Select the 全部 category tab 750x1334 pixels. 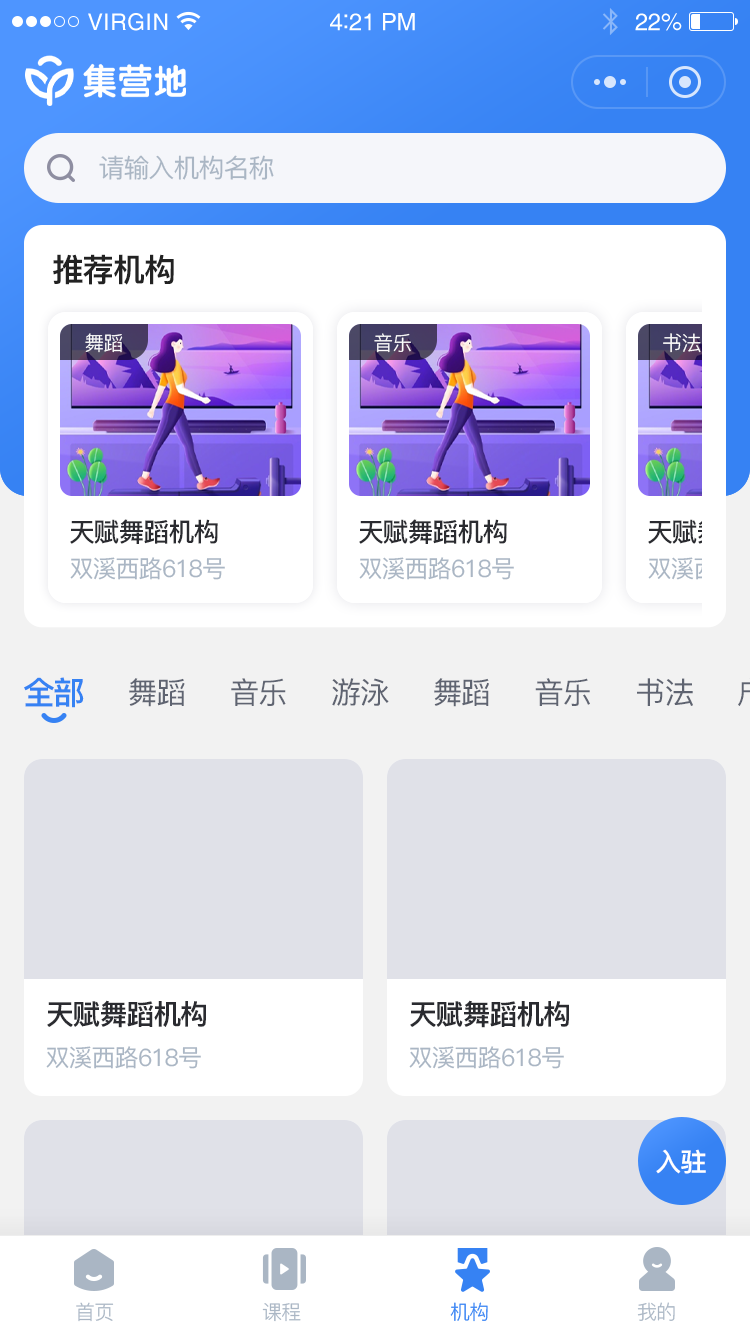(54, 693)
